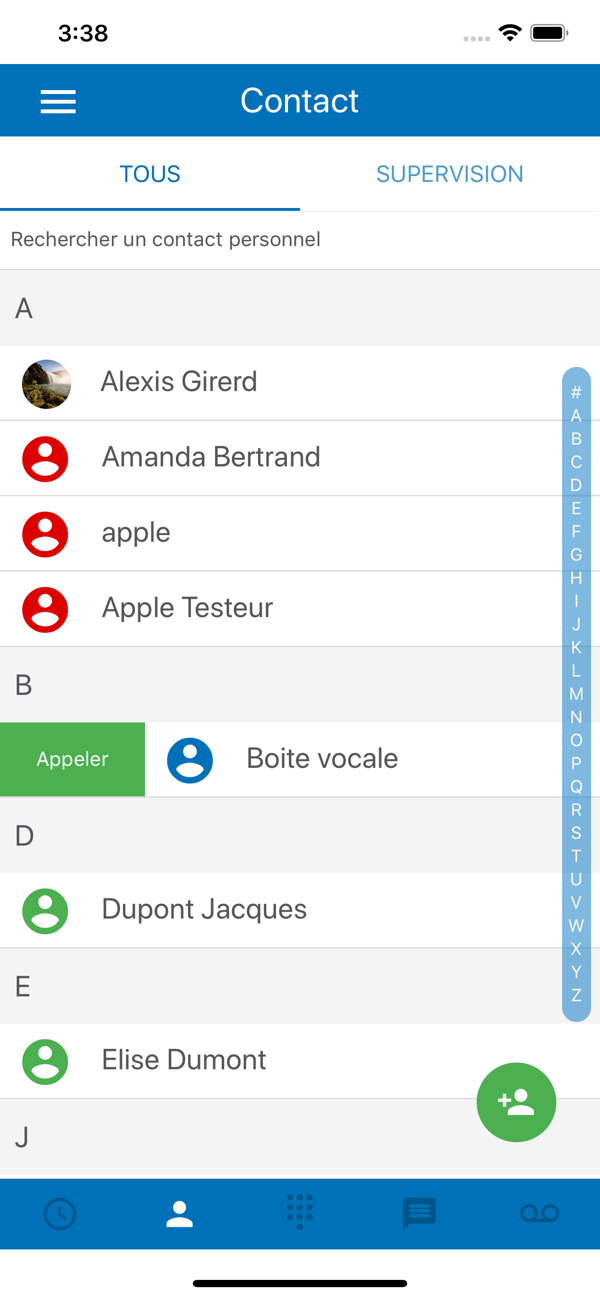Image resolution: width=600 pixels, height=1299 pixels.
Task: Select the contacts person tab
Action: (x=180, y=1214)
